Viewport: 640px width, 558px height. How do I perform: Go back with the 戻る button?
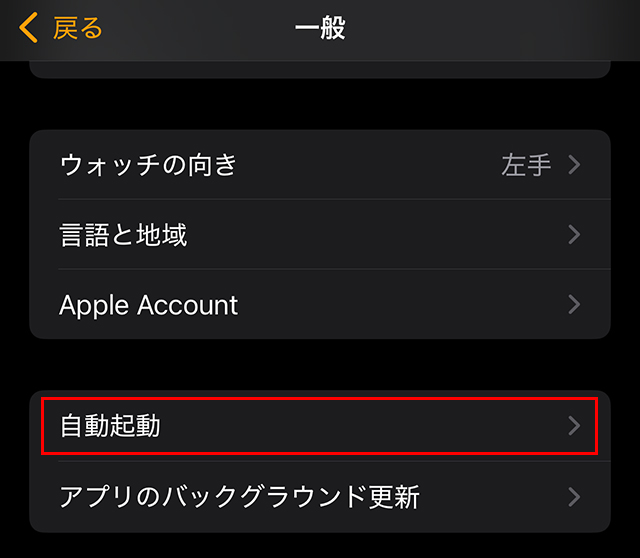(x=62, y=28)
